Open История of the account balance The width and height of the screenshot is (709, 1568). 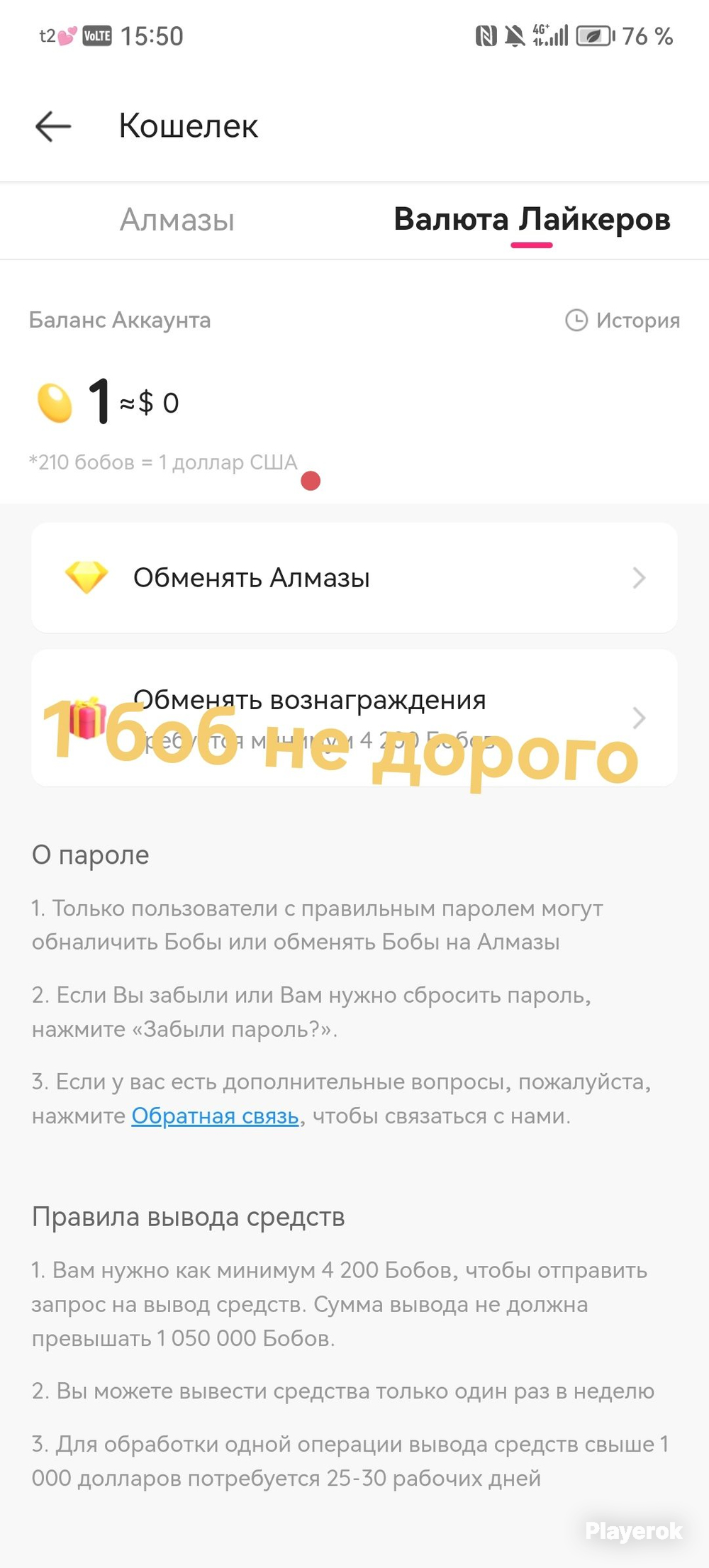click(x=623, y=321)
